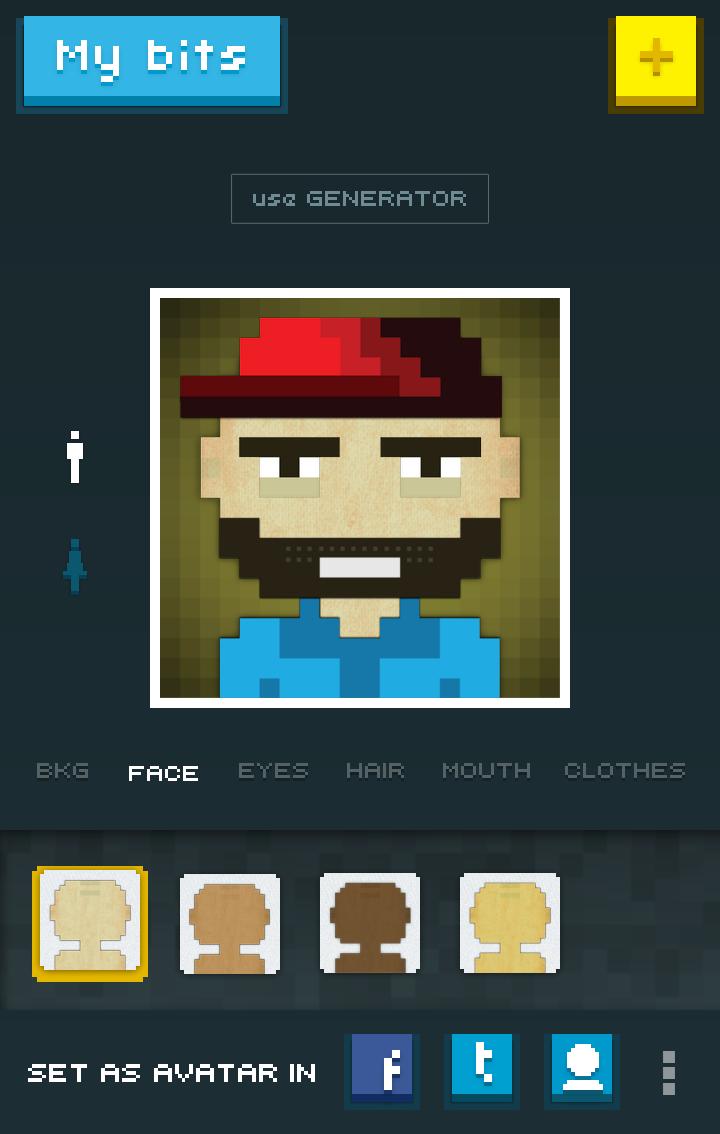Switch to the CLOTHES tab
Image resolution: width=720 pixels, height=1134 pixels.
pos(625,770)
